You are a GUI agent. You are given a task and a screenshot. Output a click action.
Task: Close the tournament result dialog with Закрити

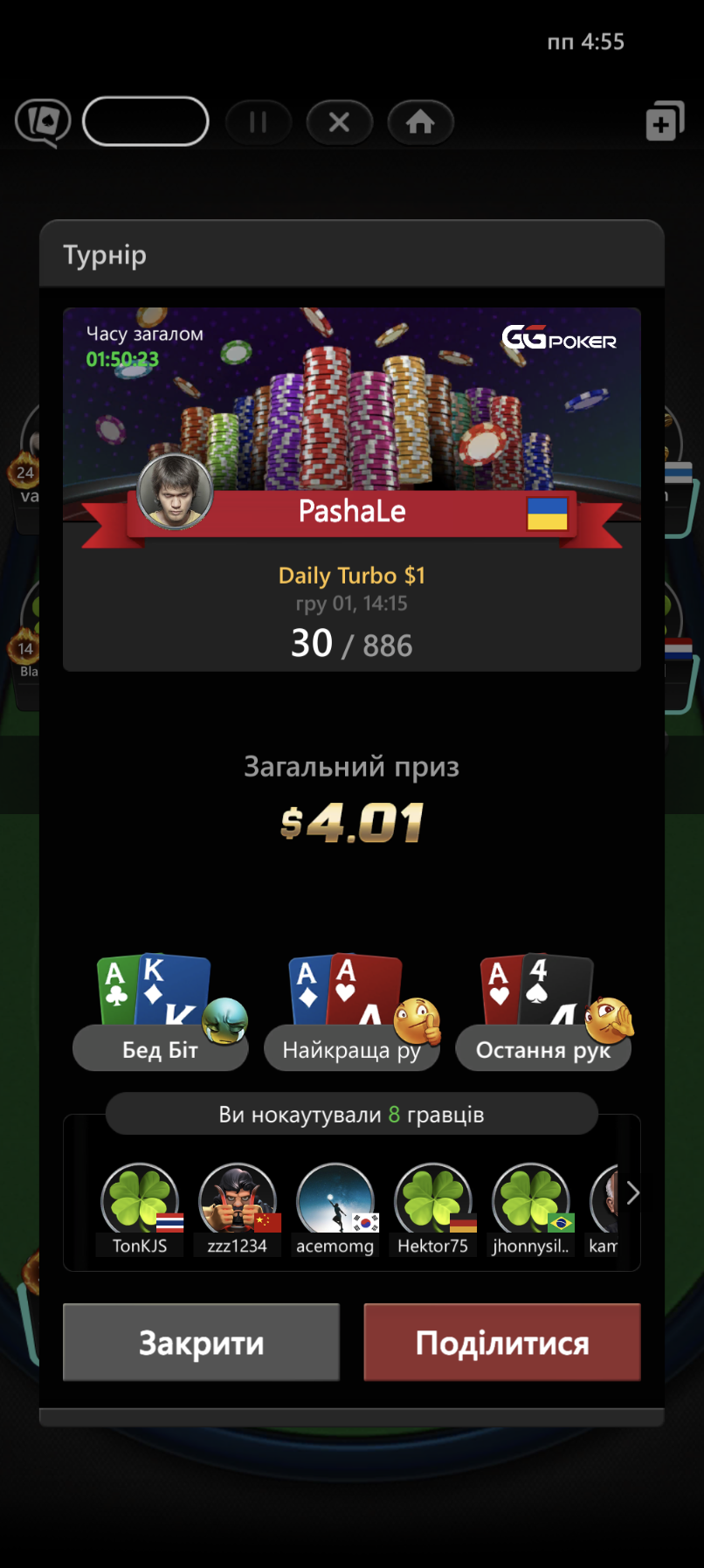[201, 1342]
